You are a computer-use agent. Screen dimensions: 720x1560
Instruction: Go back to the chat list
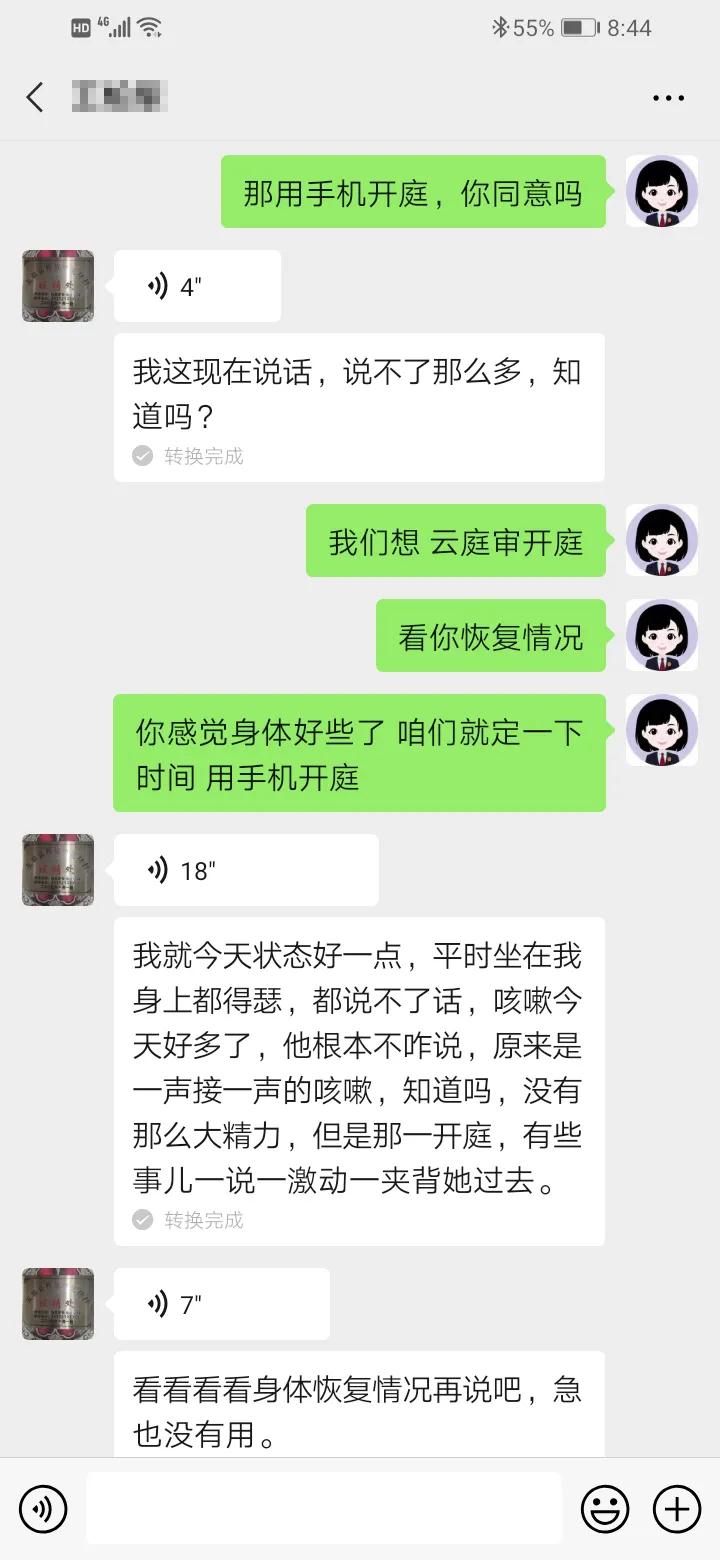pos(35,98)
